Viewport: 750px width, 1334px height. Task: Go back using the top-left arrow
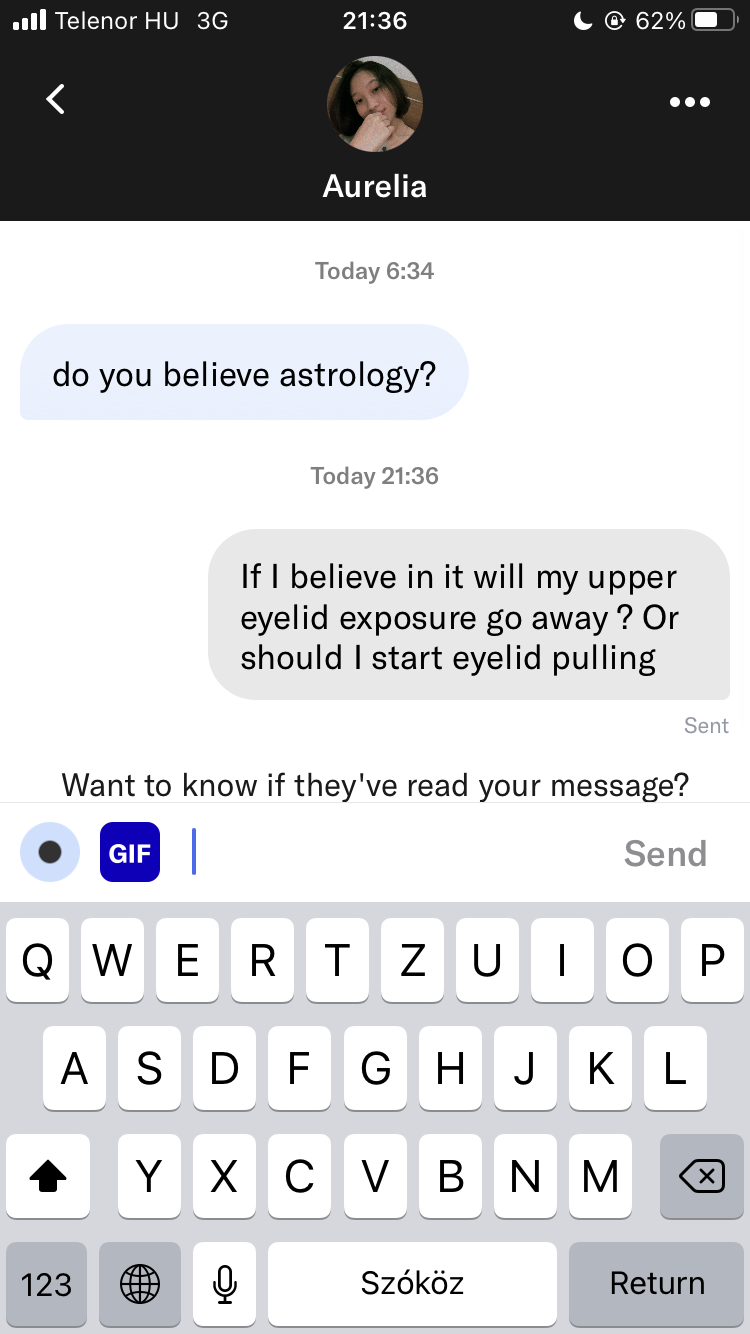point(56,99)
